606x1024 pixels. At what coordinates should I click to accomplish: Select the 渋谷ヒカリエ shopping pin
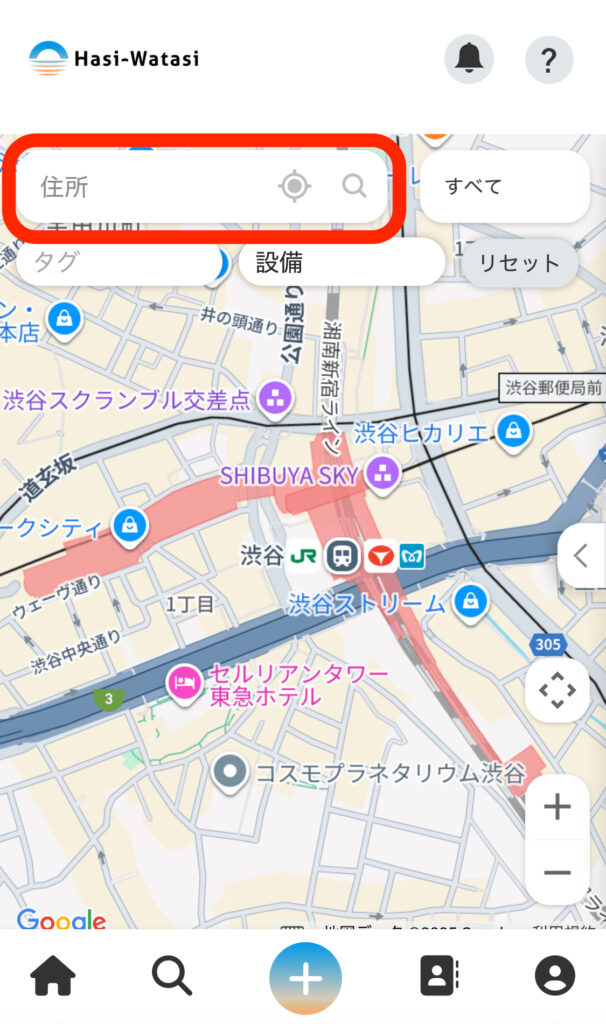(514, 431)
